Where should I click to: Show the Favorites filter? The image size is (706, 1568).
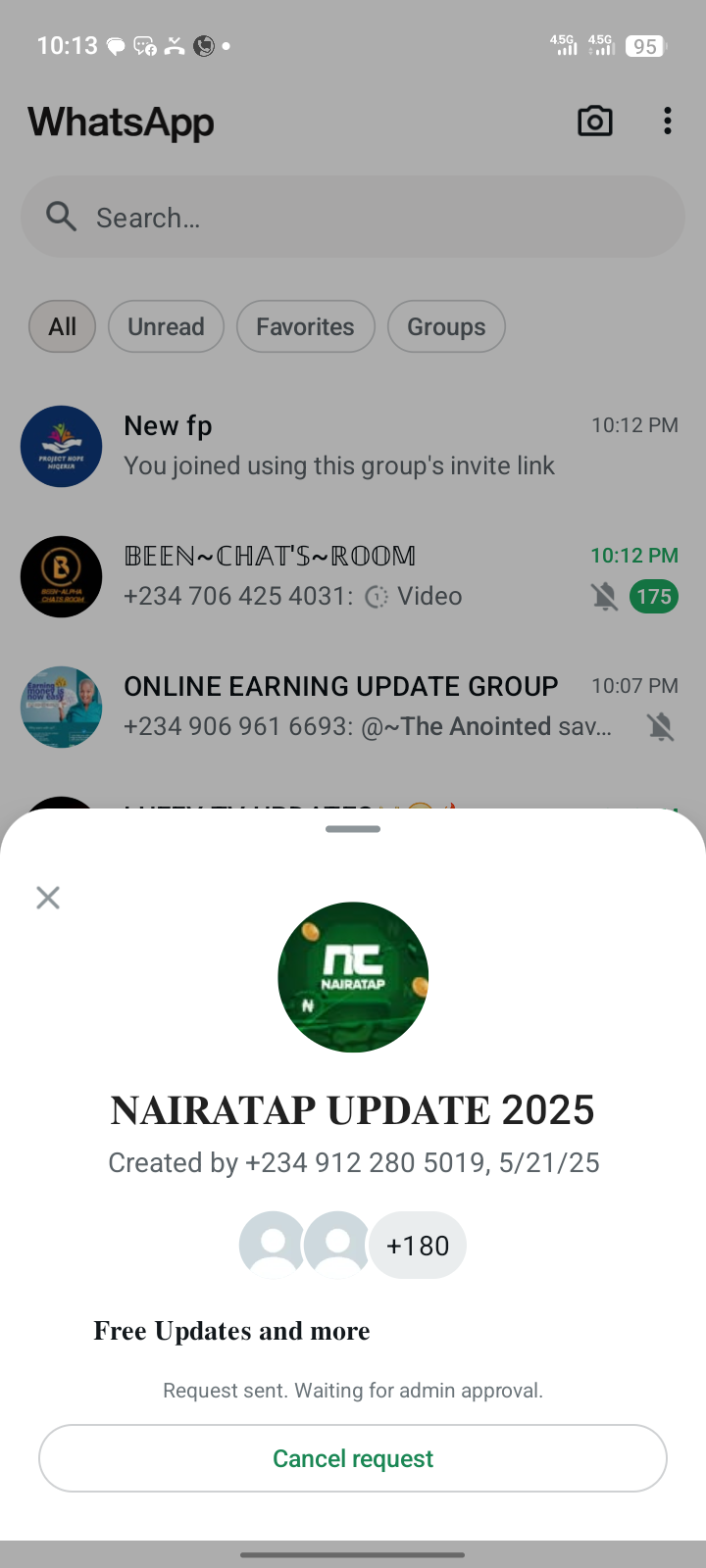[x=305, y=326]
